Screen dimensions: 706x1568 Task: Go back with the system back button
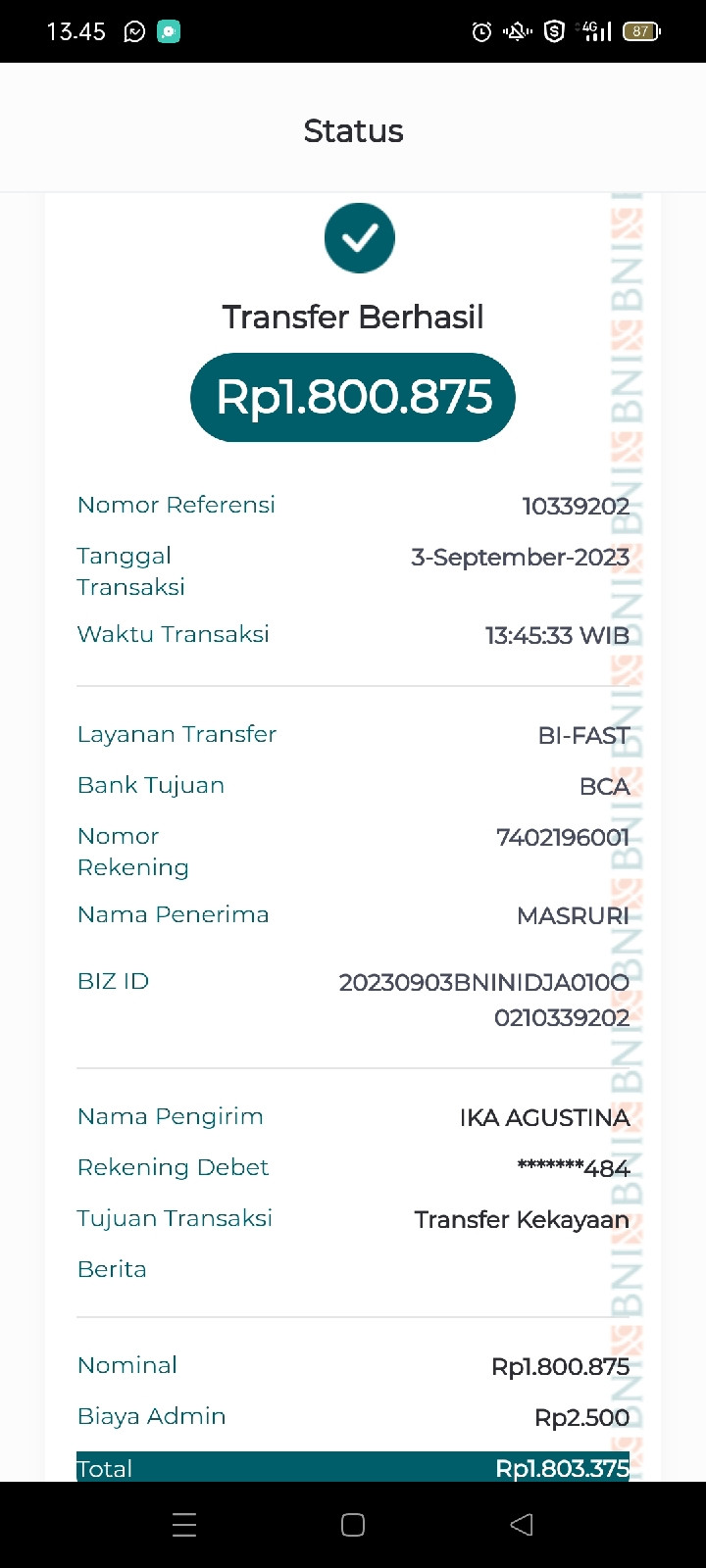(x=522, y=1524)
